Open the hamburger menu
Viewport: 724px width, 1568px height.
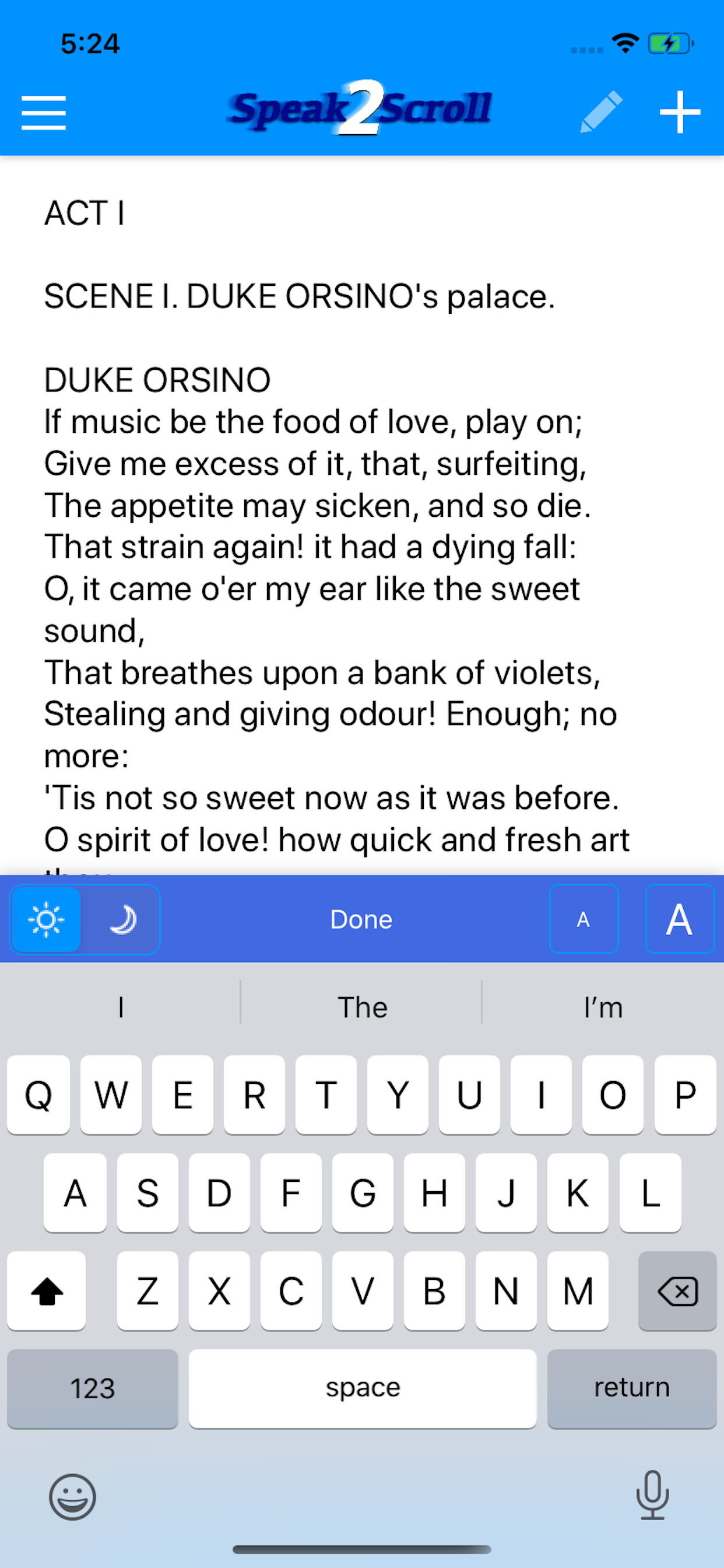(43, 113)
